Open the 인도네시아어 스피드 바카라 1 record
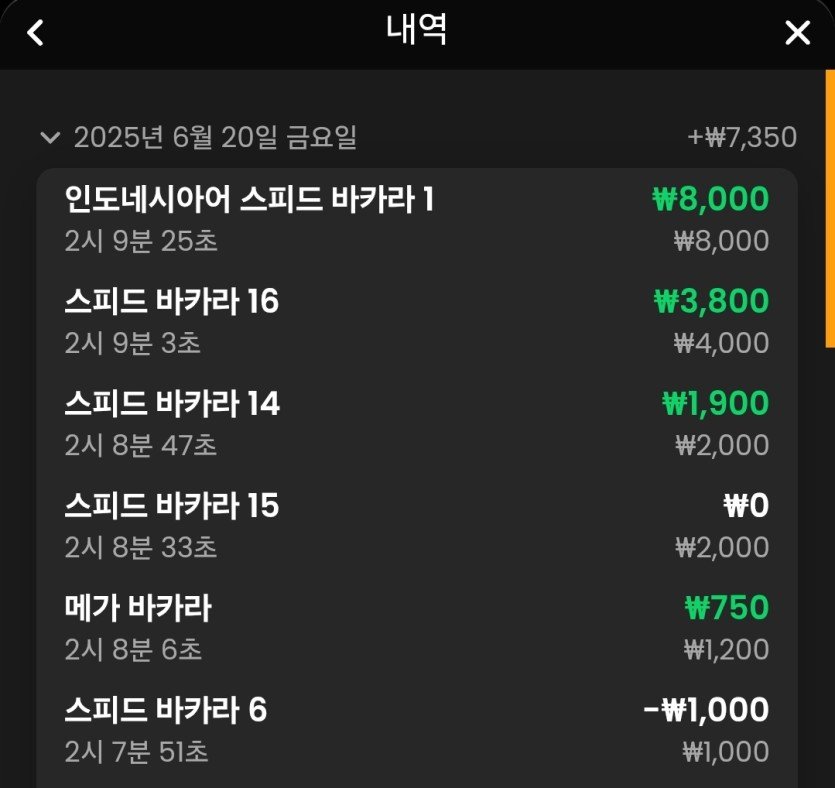835x788 pixels. point(416,219)
